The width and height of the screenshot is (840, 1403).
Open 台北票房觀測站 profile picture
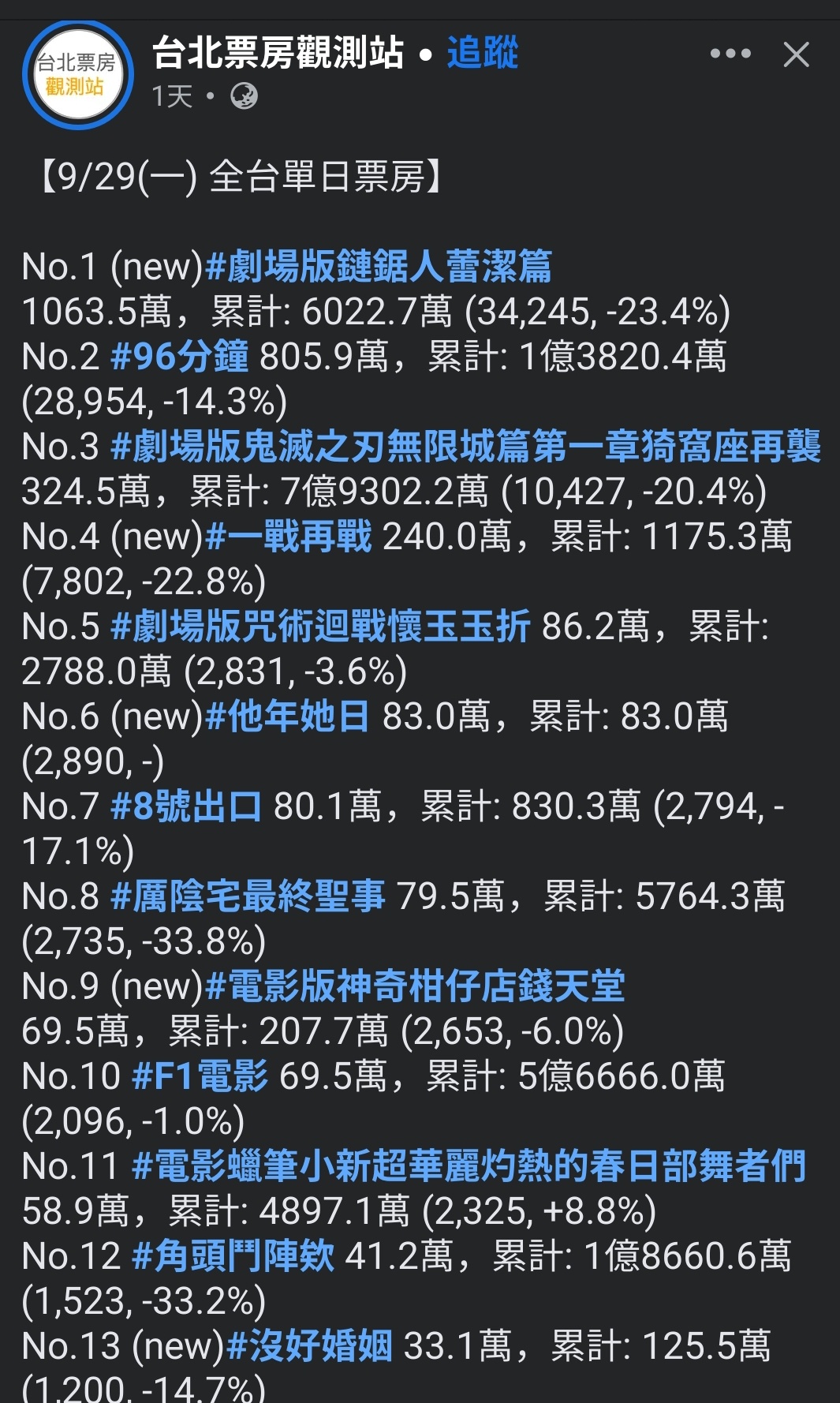[77, 75]
